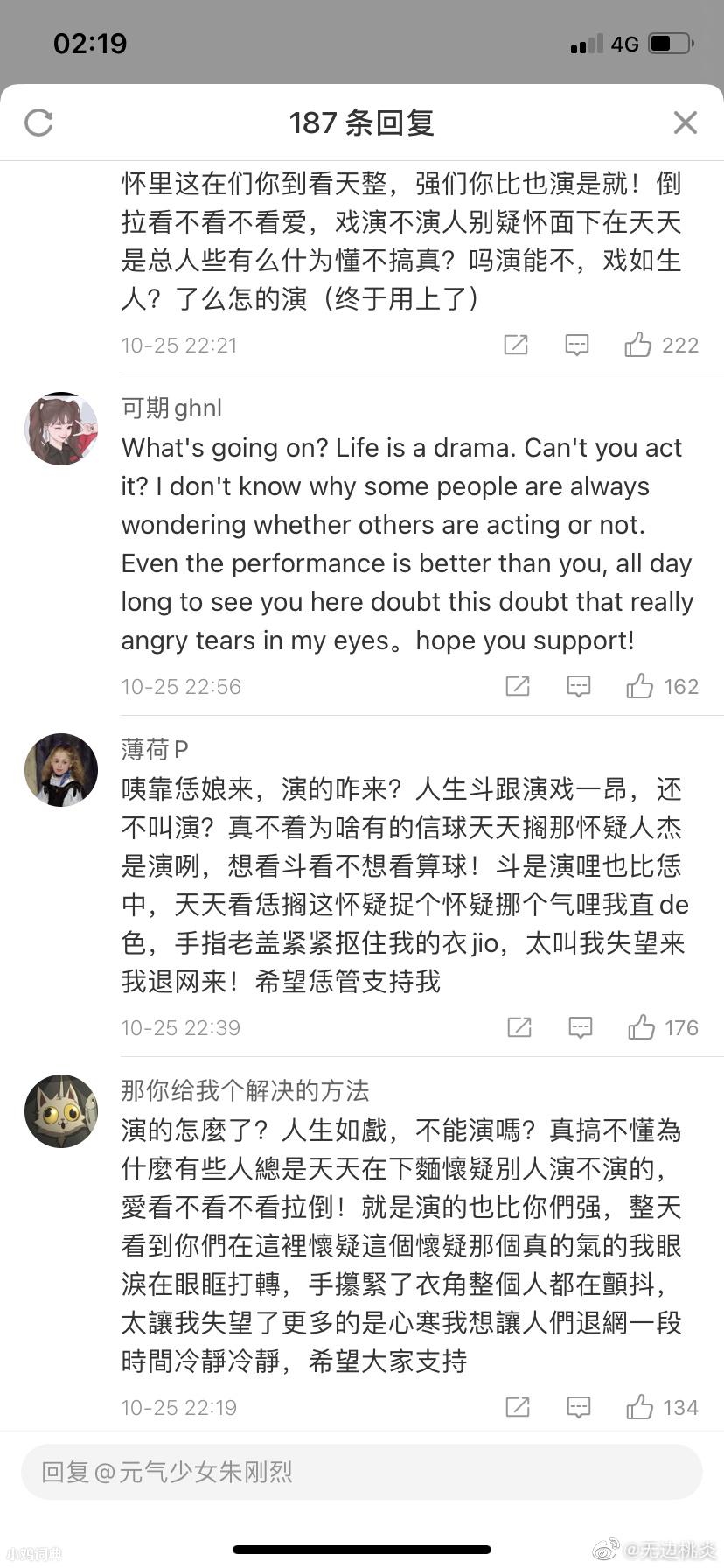Viewport: 724px width, 1568px height.
Task: Open 可期ghnl's profile avatar
Action: tap(61, 429)
